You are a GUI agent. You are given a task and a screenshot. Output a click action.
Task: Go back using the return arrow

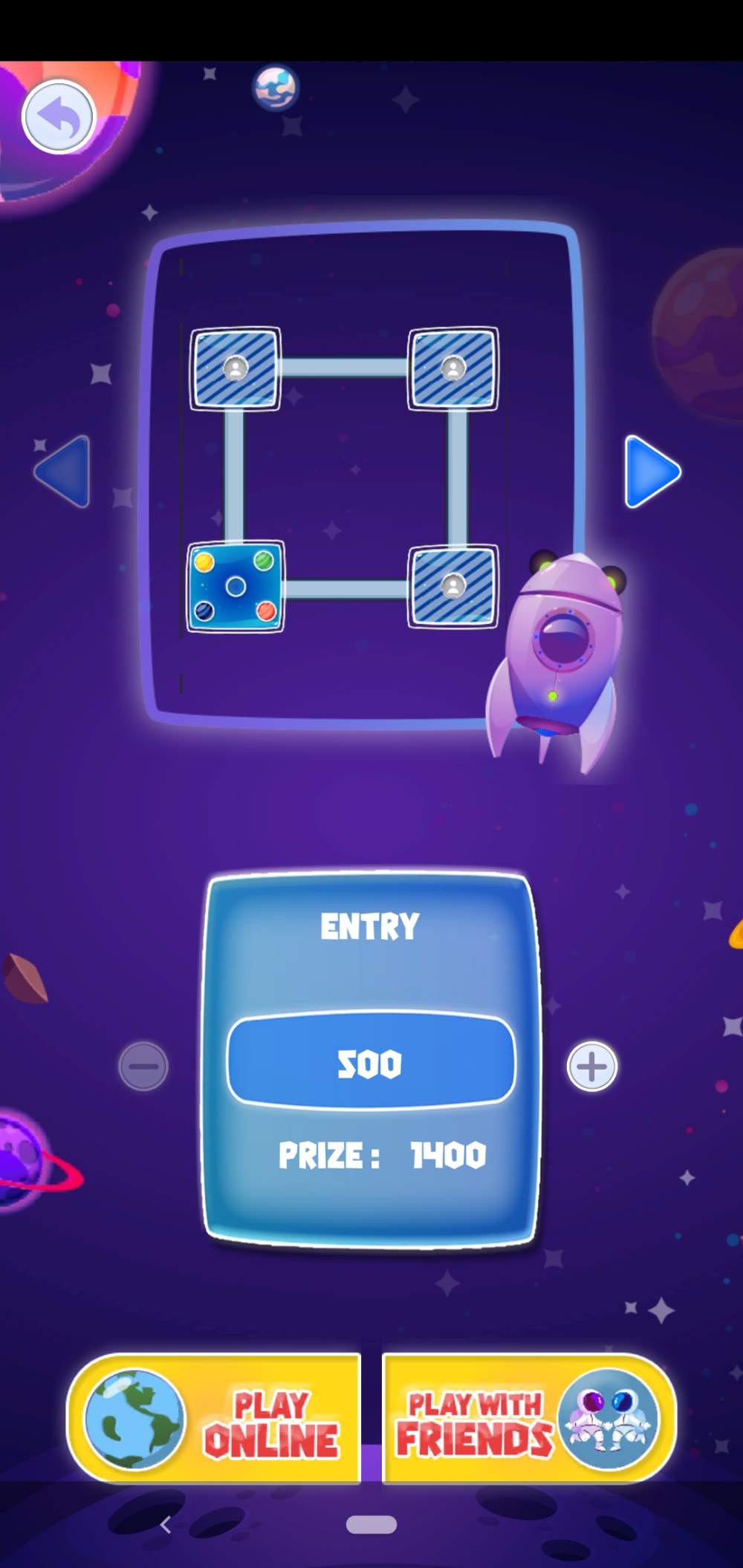pyautogui.click(x=59, y=117)
